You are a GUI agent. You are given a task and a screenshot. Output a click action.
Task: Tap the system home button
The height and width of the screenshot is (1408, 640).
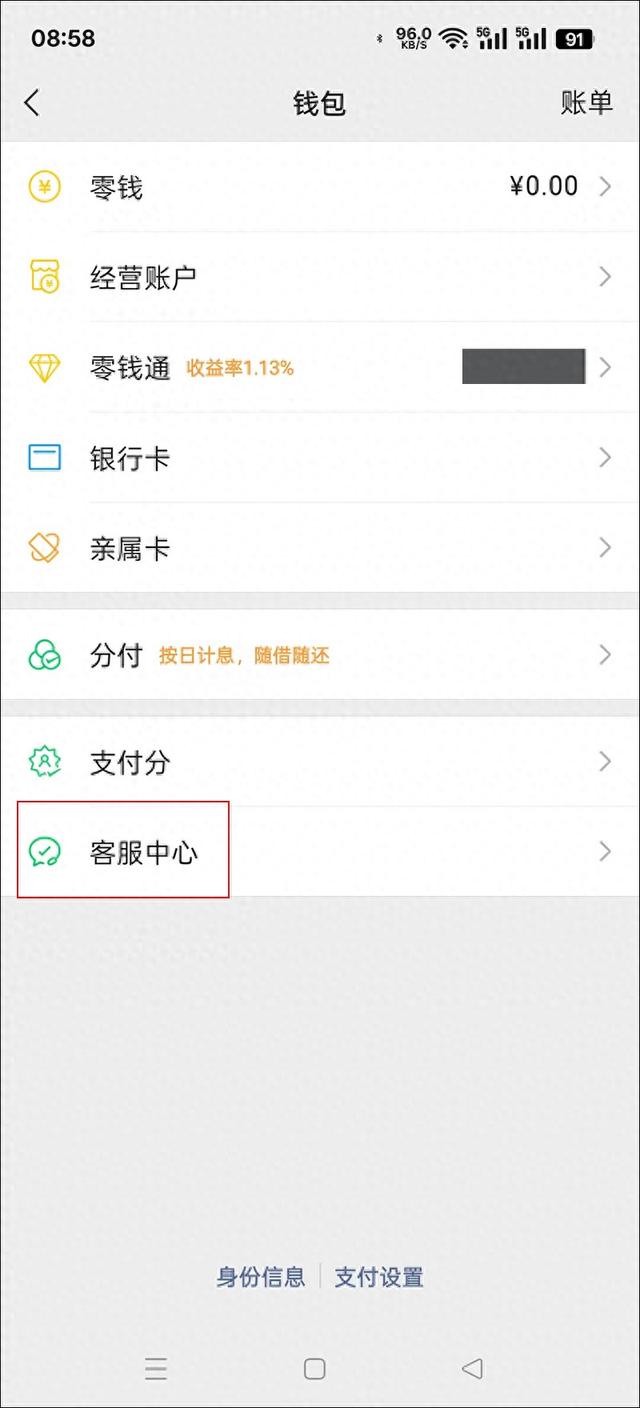coord(315,1369)
